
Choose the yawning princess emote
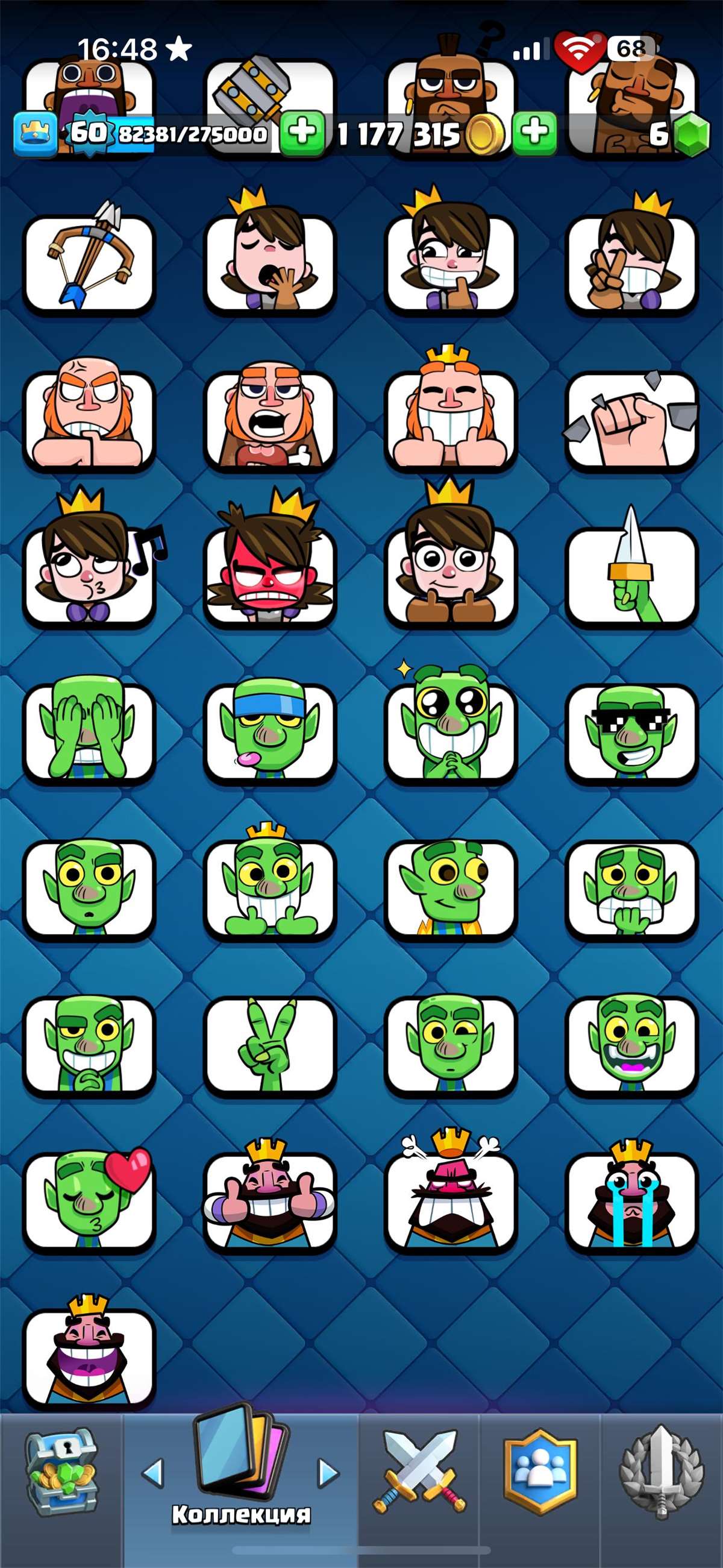pyautogui.click(x=269, y=263)
